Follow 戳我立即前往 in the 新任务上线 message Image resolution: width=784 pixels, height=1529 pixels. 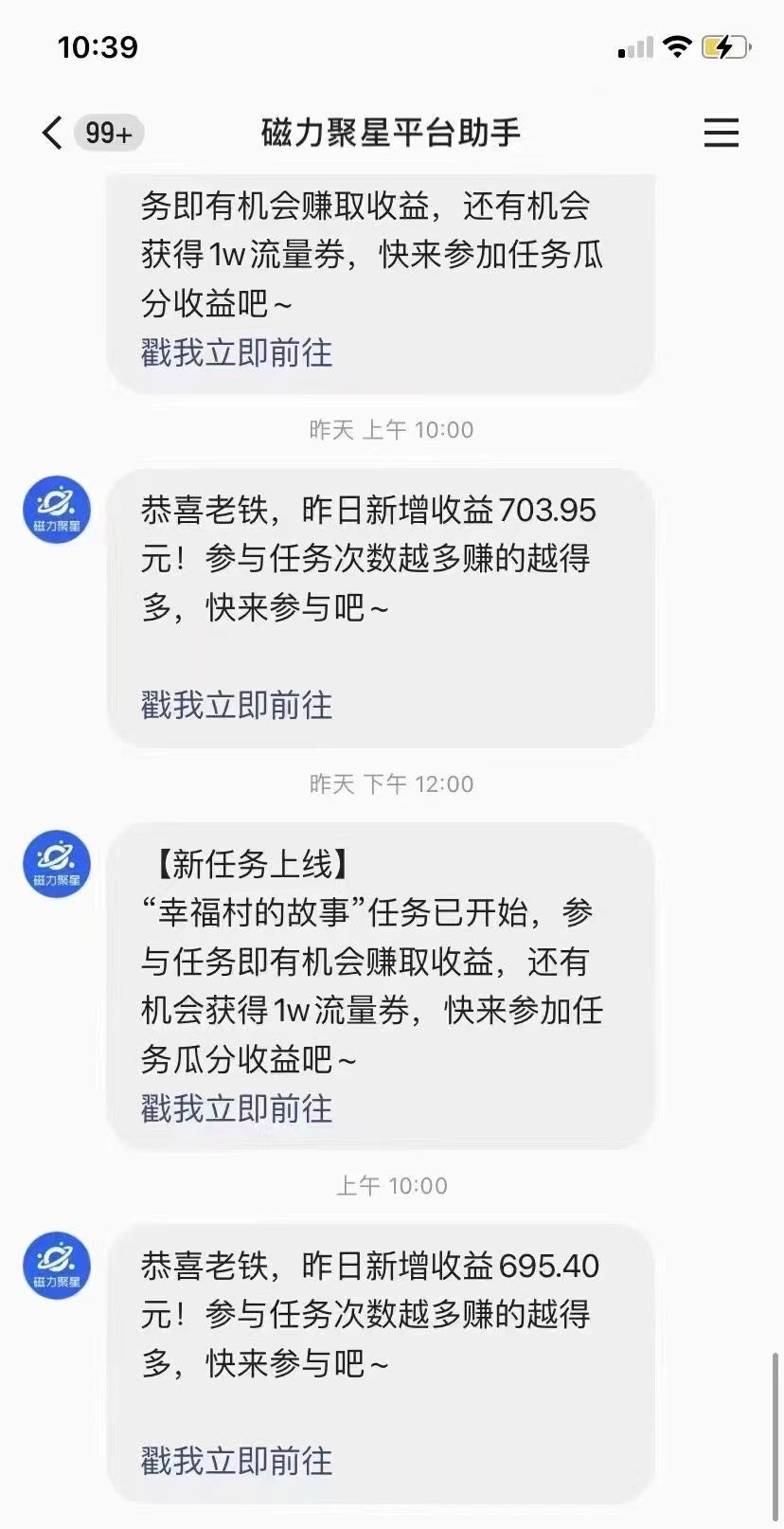click(237, 1109)
